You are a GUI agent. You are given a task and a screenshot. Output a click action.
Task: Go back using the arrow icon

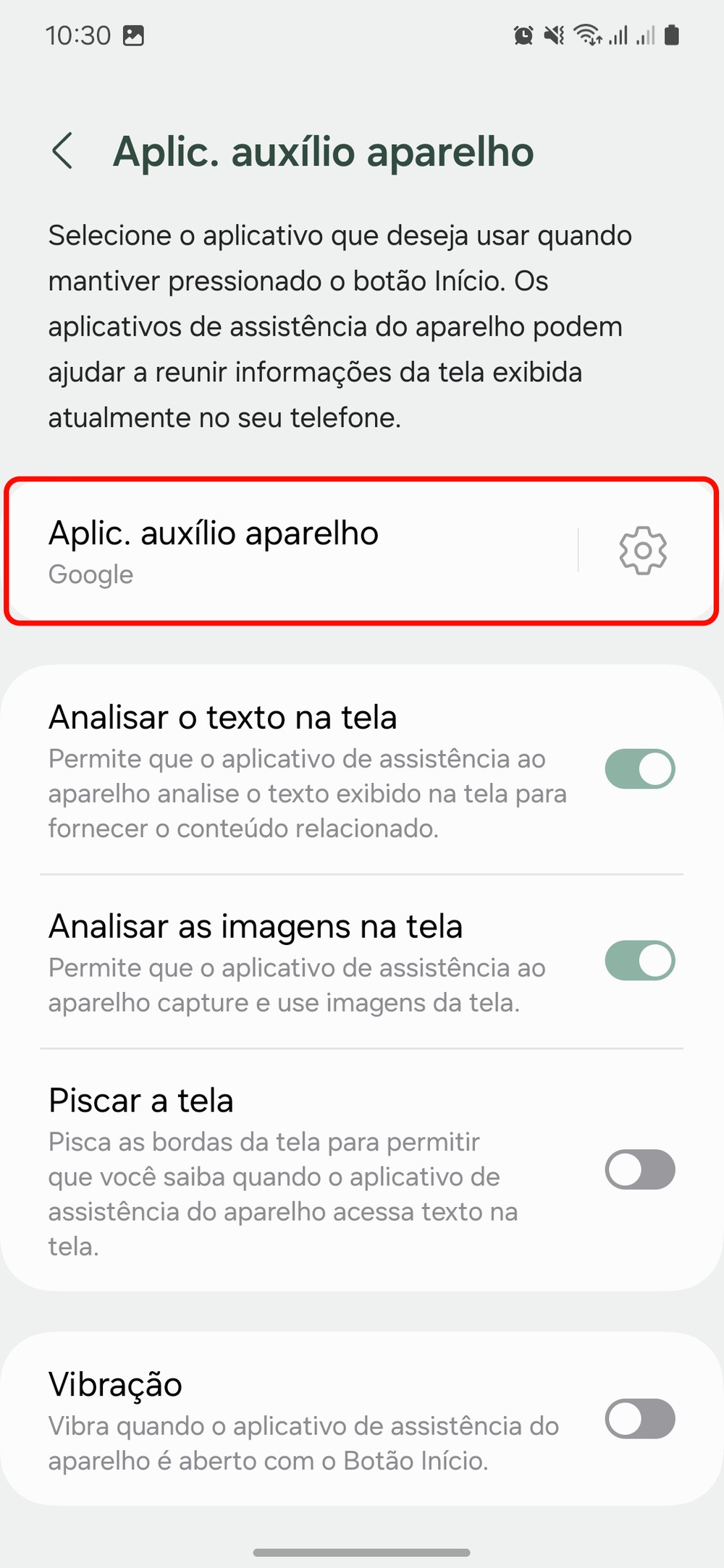point(63,151)
